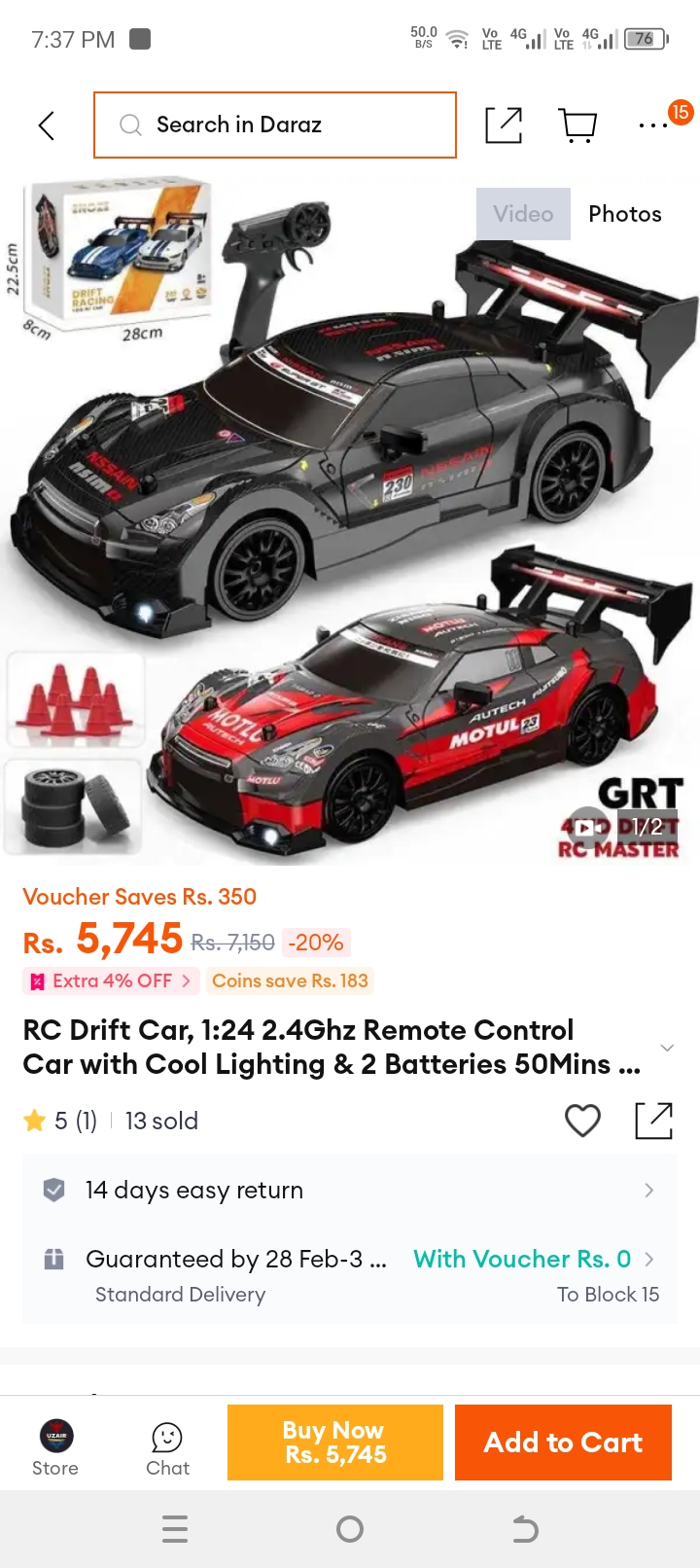Screen dimensions: 700x1568
Task: Open the Search in Daraz field
Action: point(275,125)
